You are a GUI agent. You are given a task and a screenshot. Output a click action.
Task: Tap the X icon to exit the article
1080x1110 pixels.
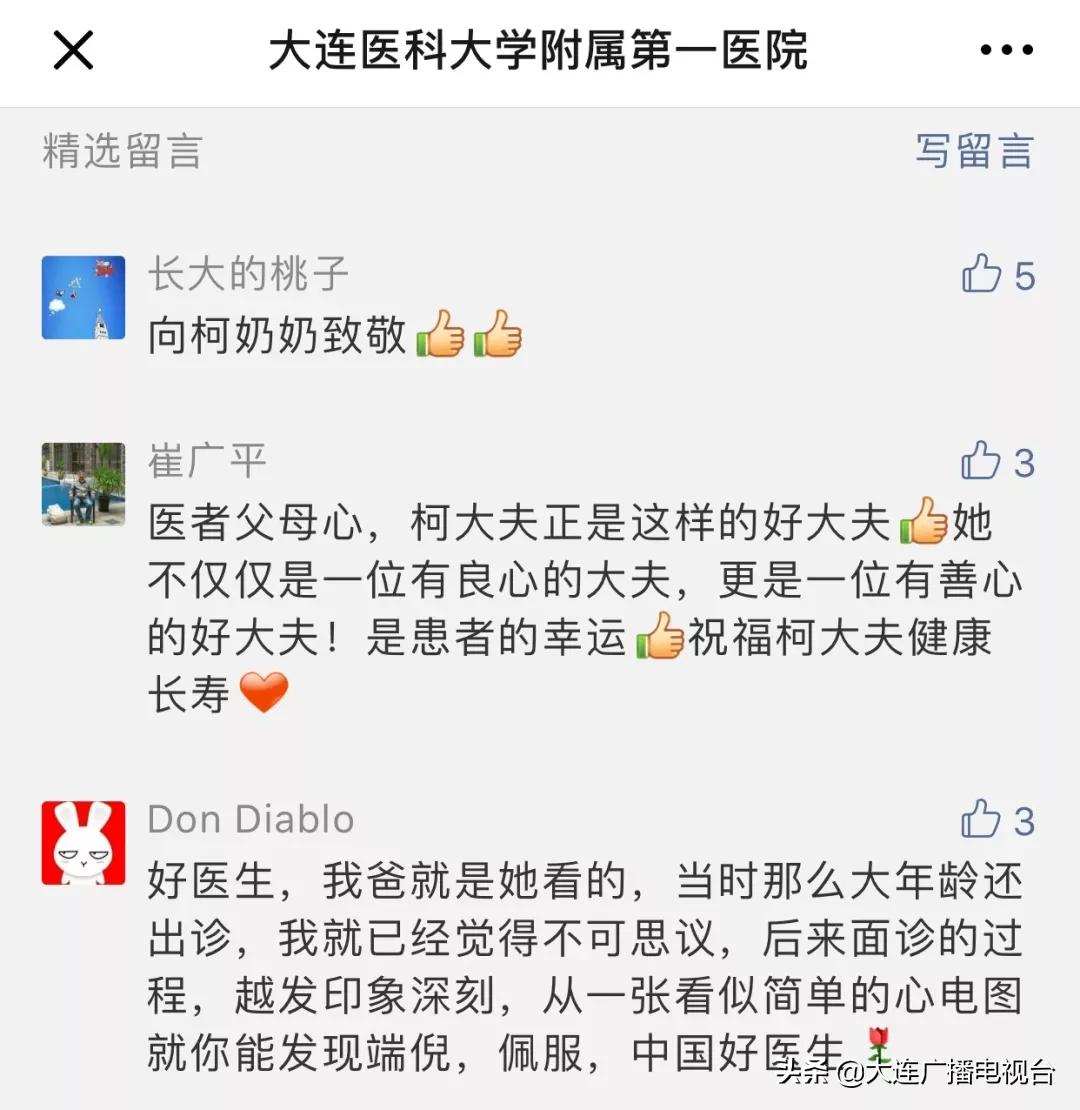[70, 50]
